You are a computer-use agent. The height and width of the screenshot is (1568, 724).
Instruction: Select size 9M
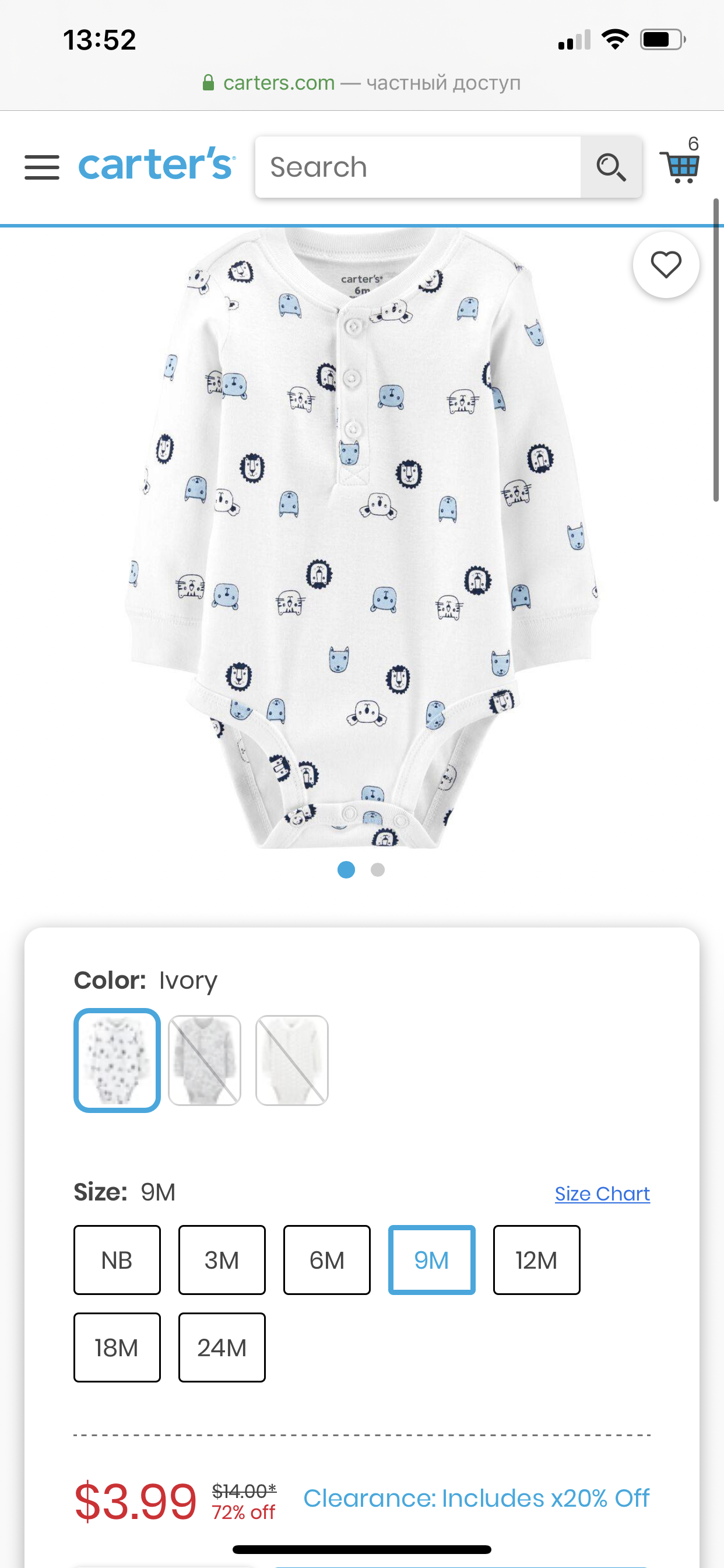[432, 1260]
